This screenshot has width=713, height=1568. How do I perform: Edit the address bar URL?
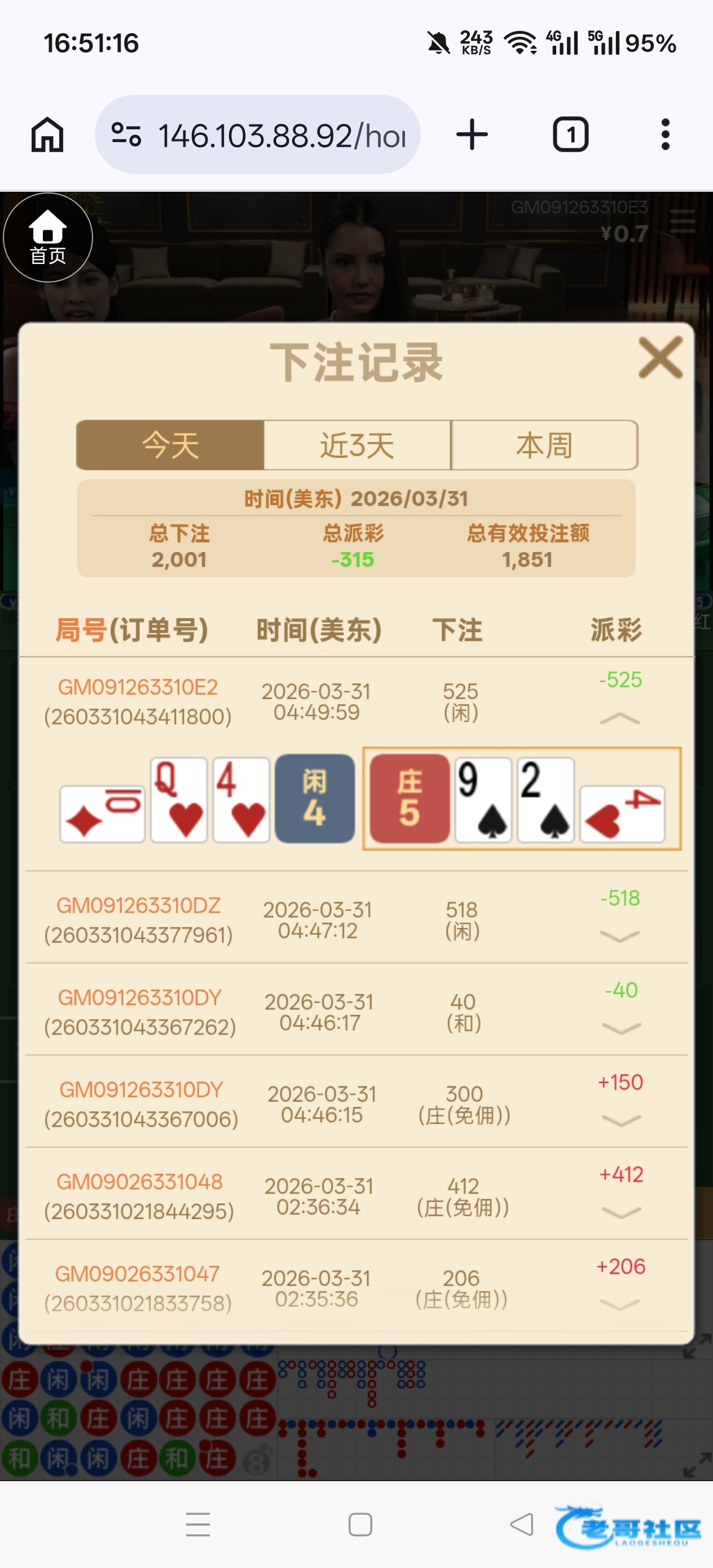point(280,135)
